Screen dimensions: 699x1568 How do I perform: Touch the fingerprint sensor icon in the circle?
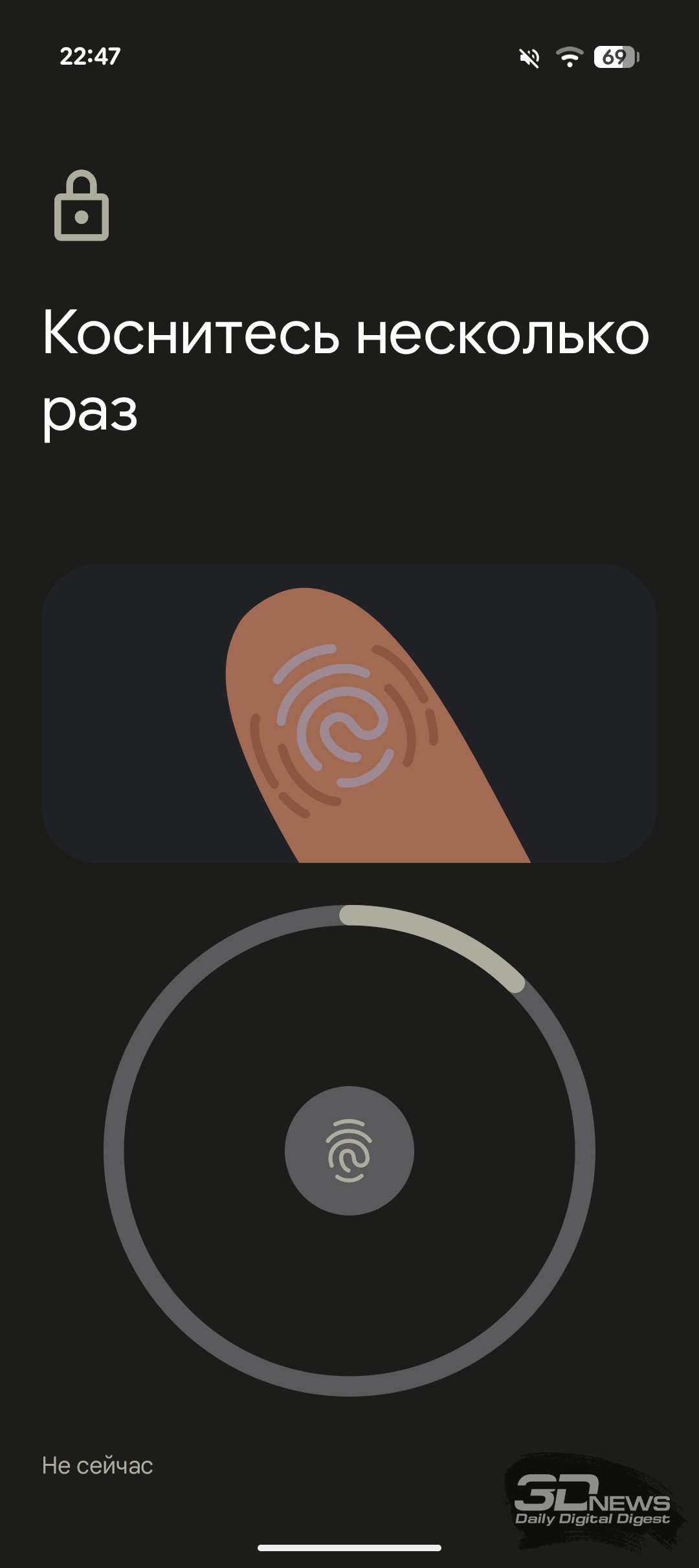pos(349,1151)
